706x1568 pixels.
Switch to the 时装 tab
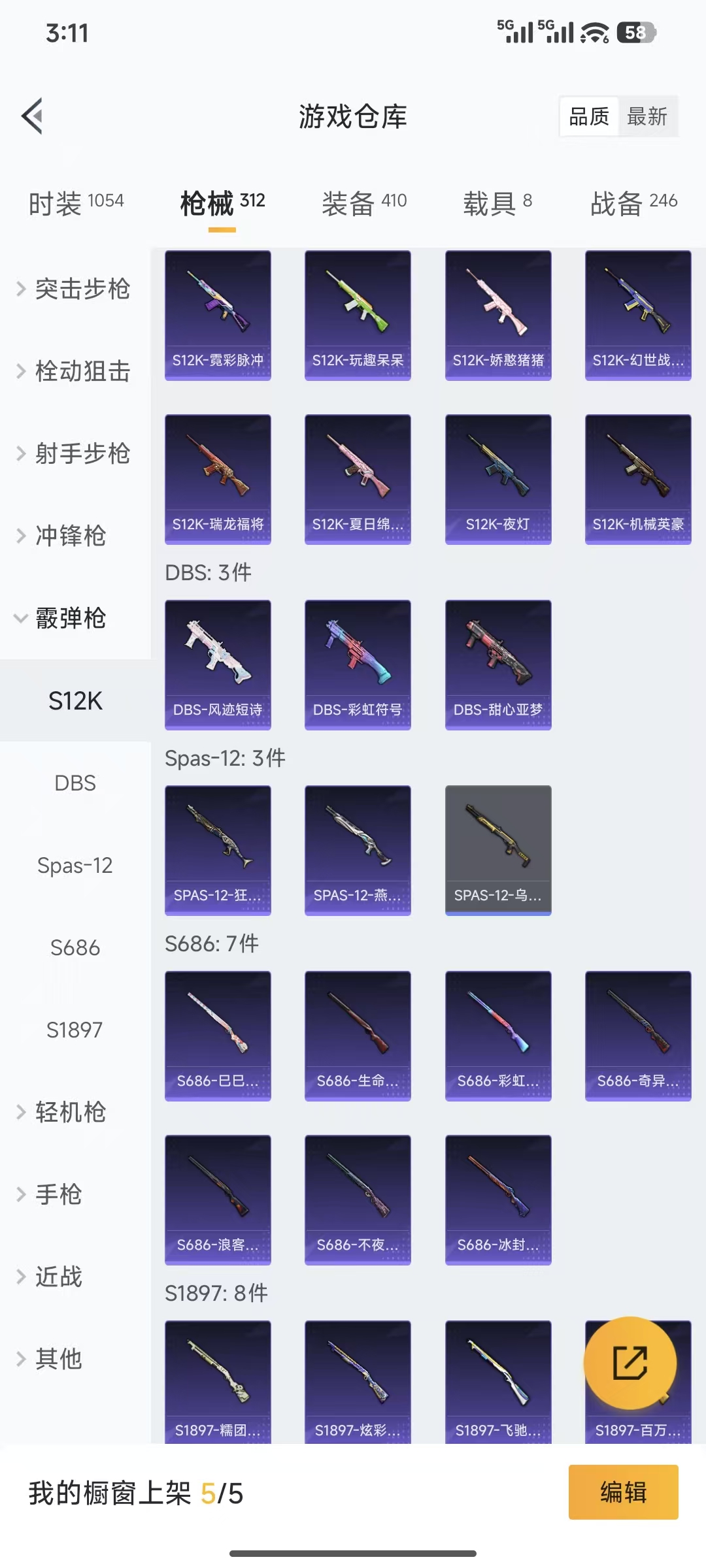76,203
